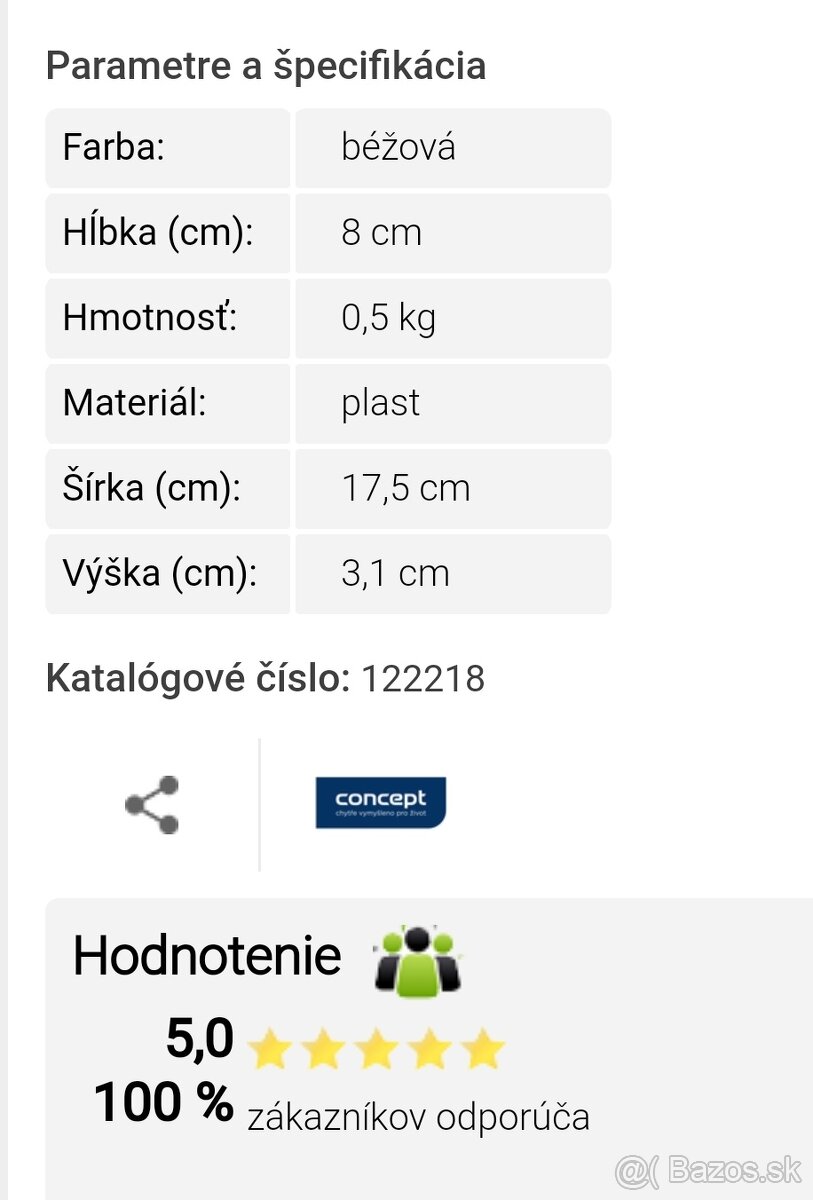Share this product page
Screen dimensions: 813x1200
coord(152,804)
